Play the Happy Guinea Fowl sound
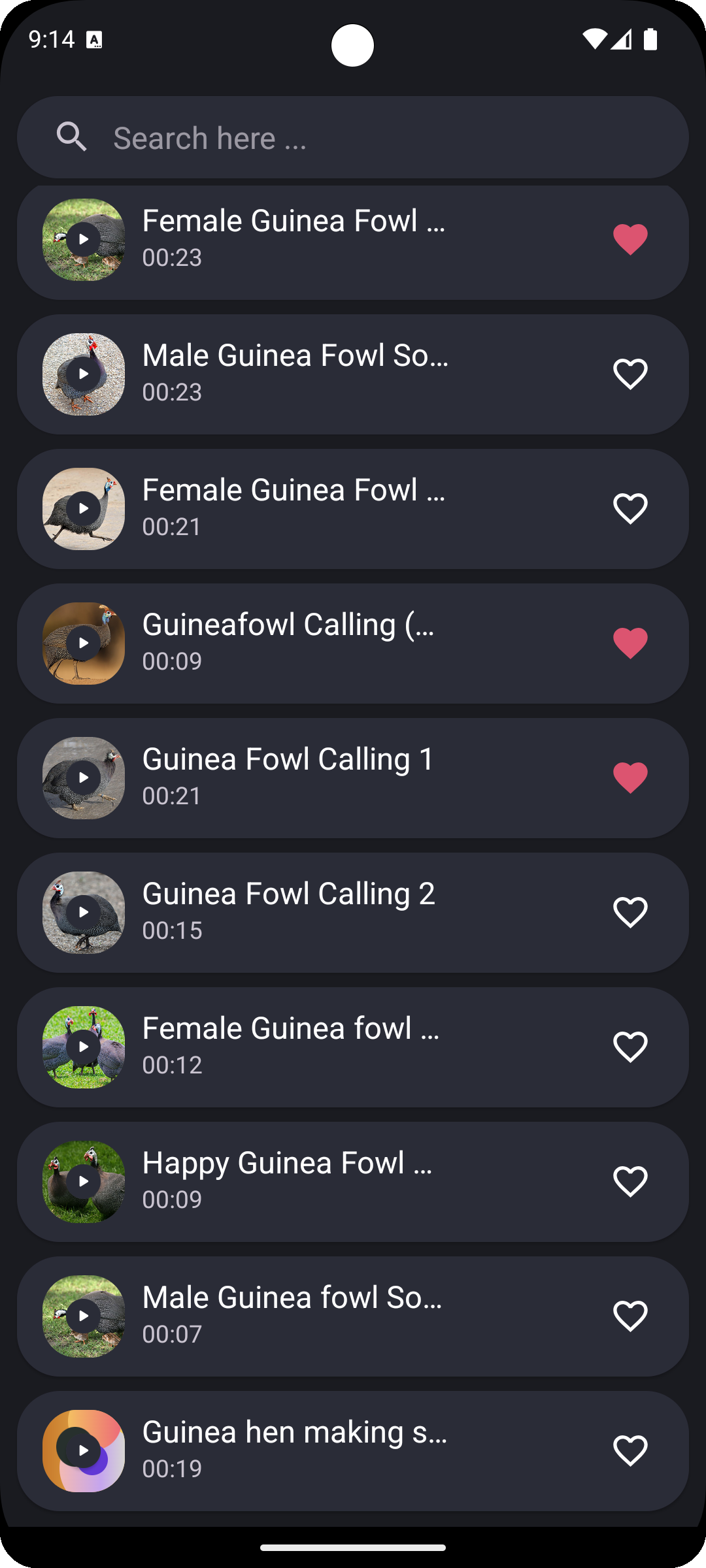Image resolution: width=706 pixels, height=1568 pixels. pos(84,1182)
